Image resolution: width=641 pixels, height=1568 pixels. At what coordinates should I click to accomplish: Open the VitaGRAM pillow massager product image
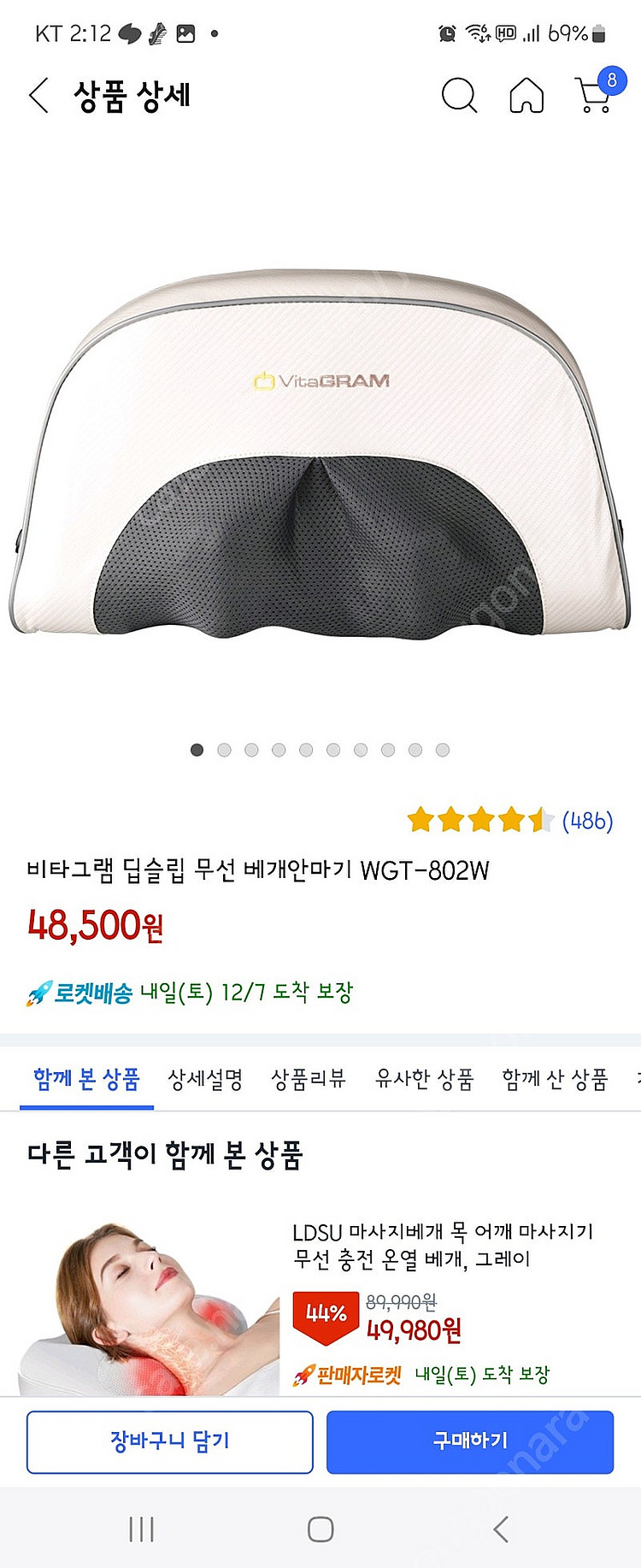coord(320,453)
